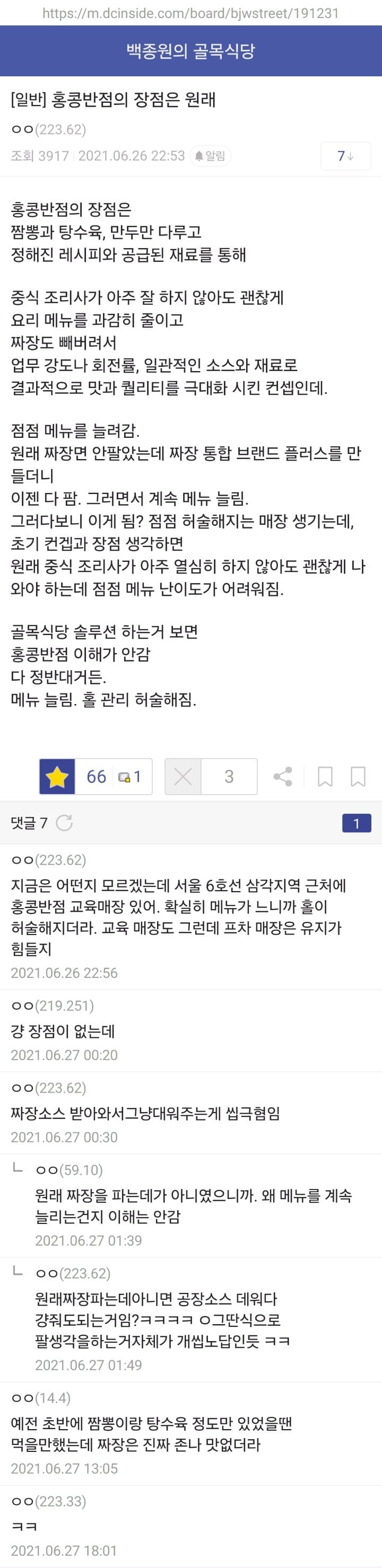Image resolution: width=382 pixels, height=1568 pixels.
Task: Tap reply author ㅇㅇ(59.10)
Action: pos(69,1170)
